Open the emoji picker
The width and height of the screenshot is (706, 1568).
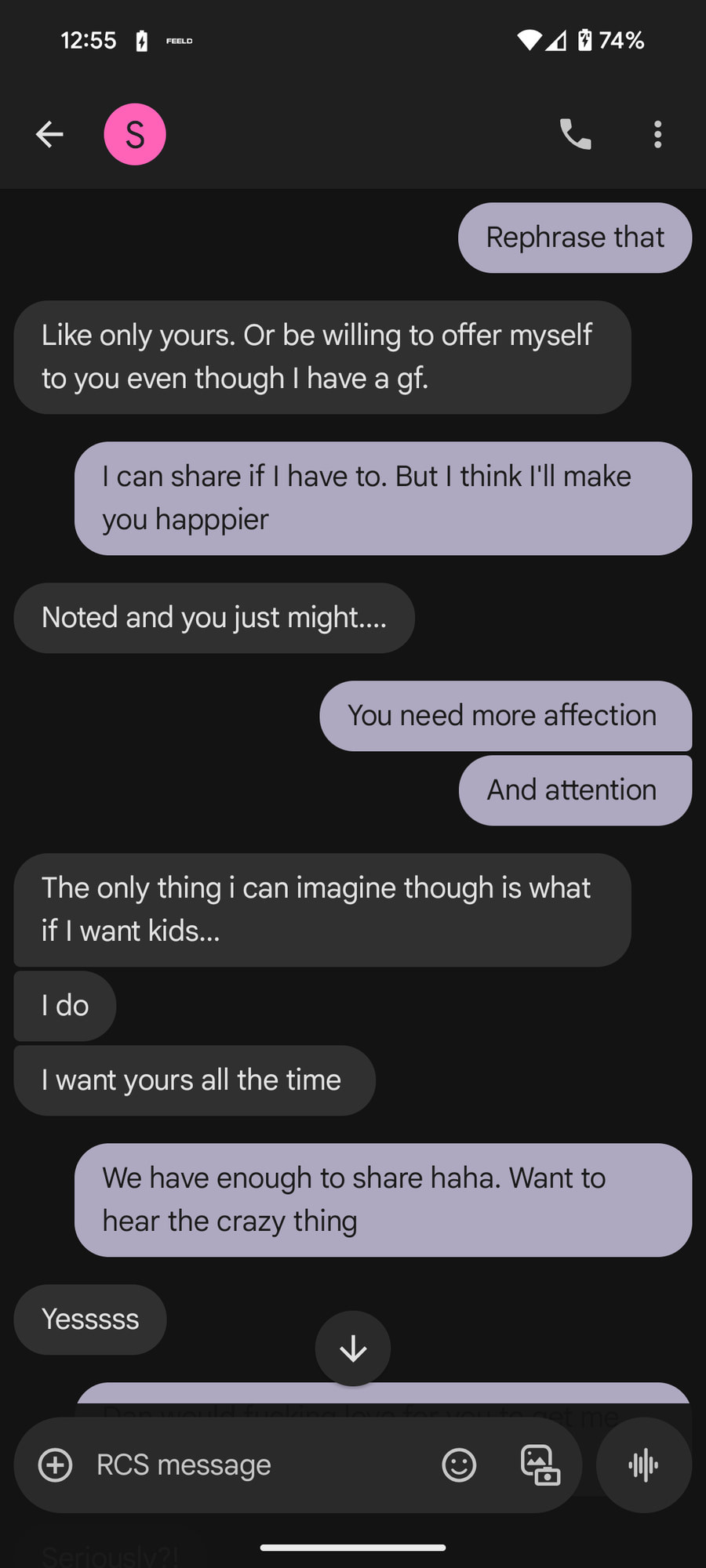point(459,1465)
